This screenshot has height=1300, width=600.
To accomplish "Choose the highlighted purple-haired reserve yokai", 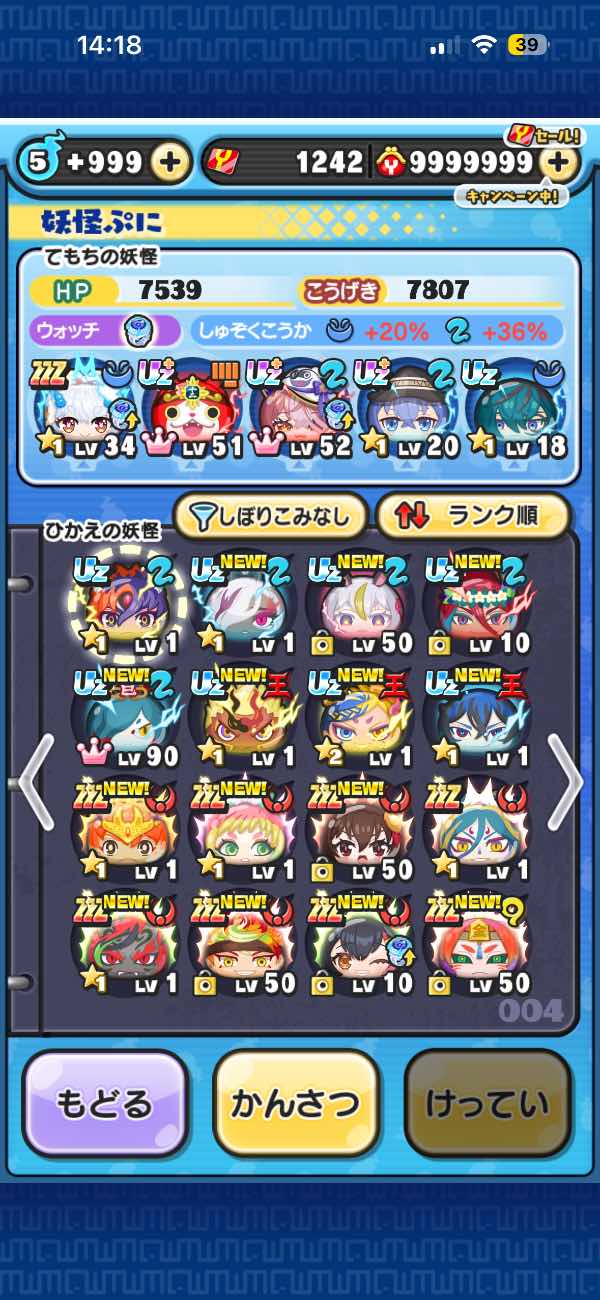I will click(125, 604).
